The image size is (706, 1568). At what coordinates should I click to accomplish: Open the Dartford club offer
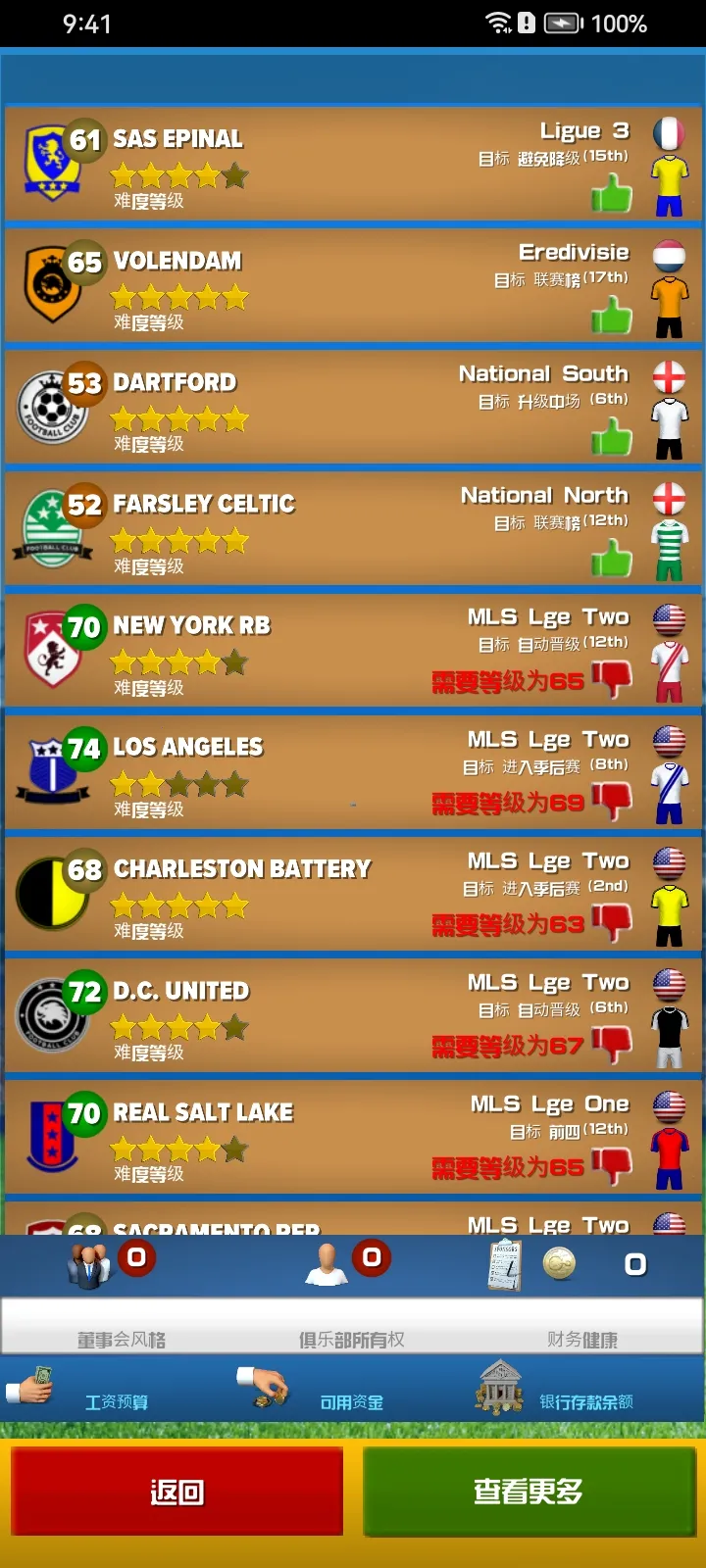[x=353, y=407]
